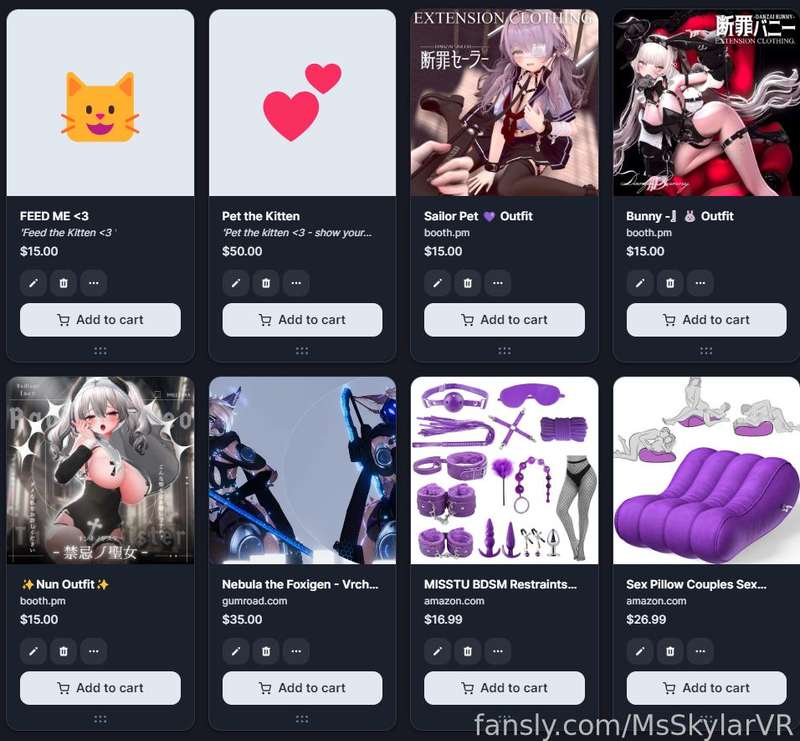Delete the Pet the Kitten item
Screen dimensions: 800x741
(265, 283)
